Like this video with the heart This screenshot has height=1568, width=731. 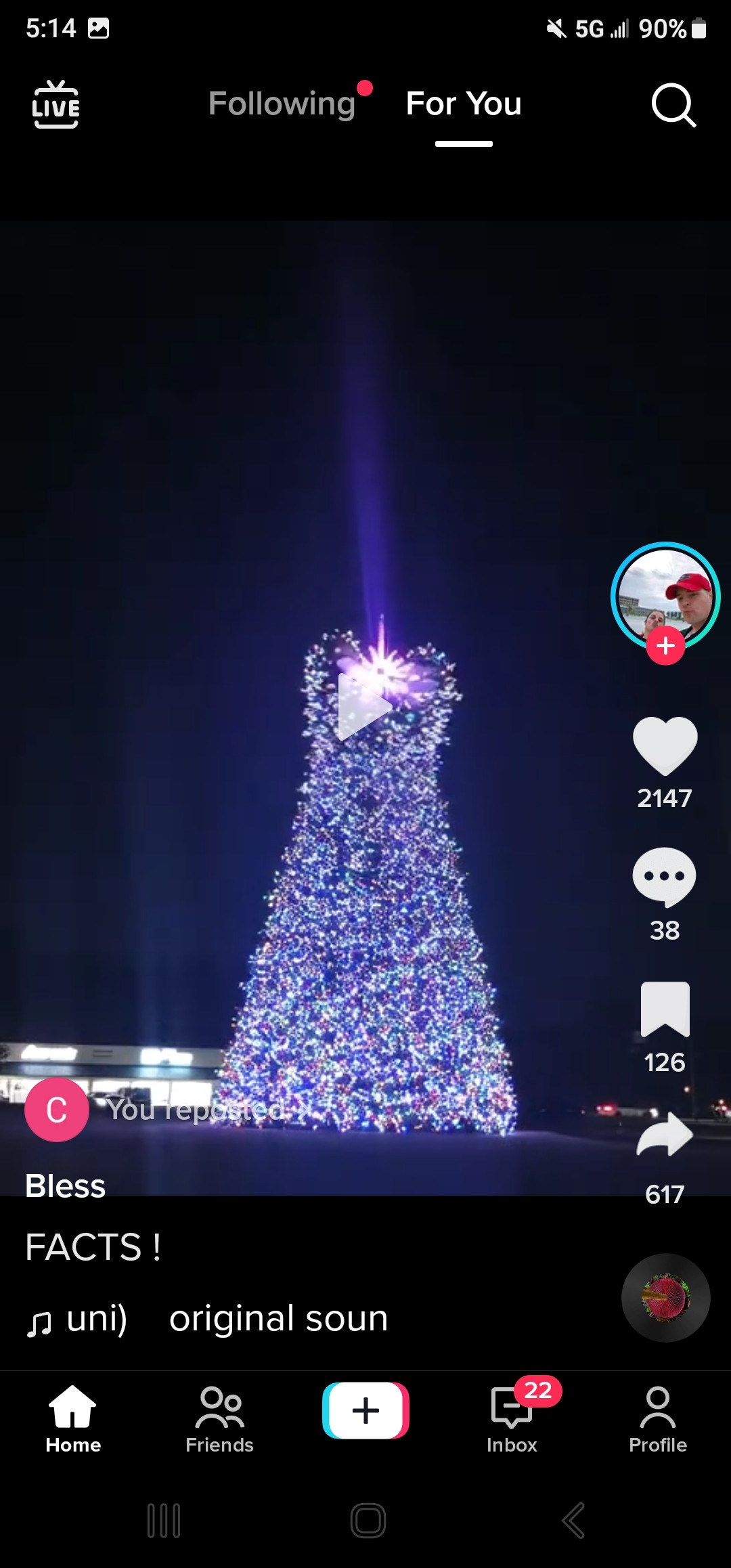click(665, 745)
